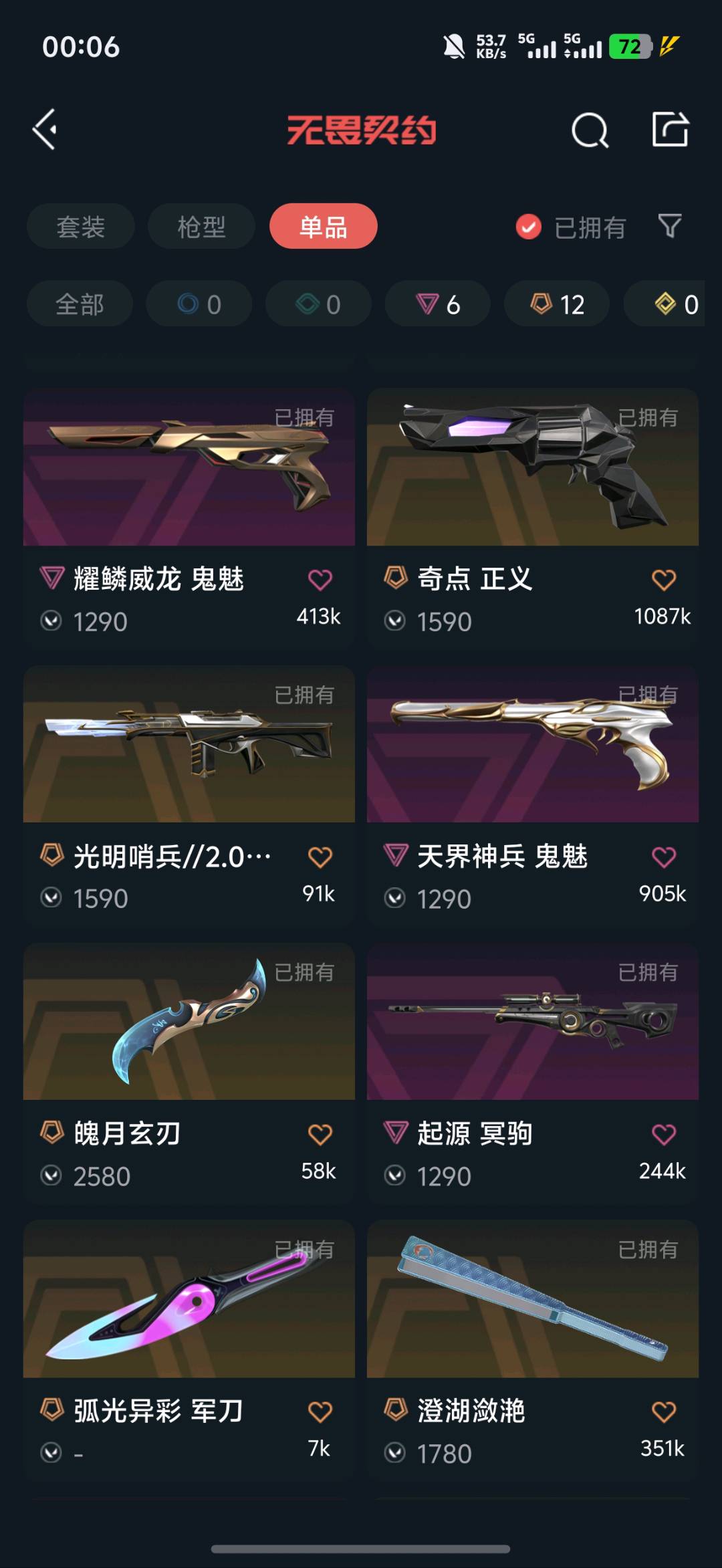
Task: Go back using the top-left arrow
Action: coord(45,130)
